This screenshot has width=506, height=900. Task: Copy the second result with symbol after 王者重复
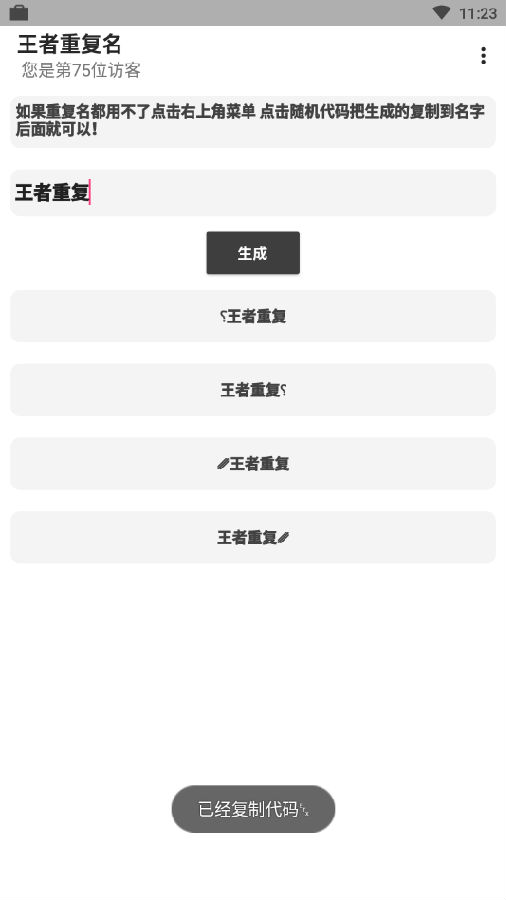pyautogui.click(x=253, y=390)
